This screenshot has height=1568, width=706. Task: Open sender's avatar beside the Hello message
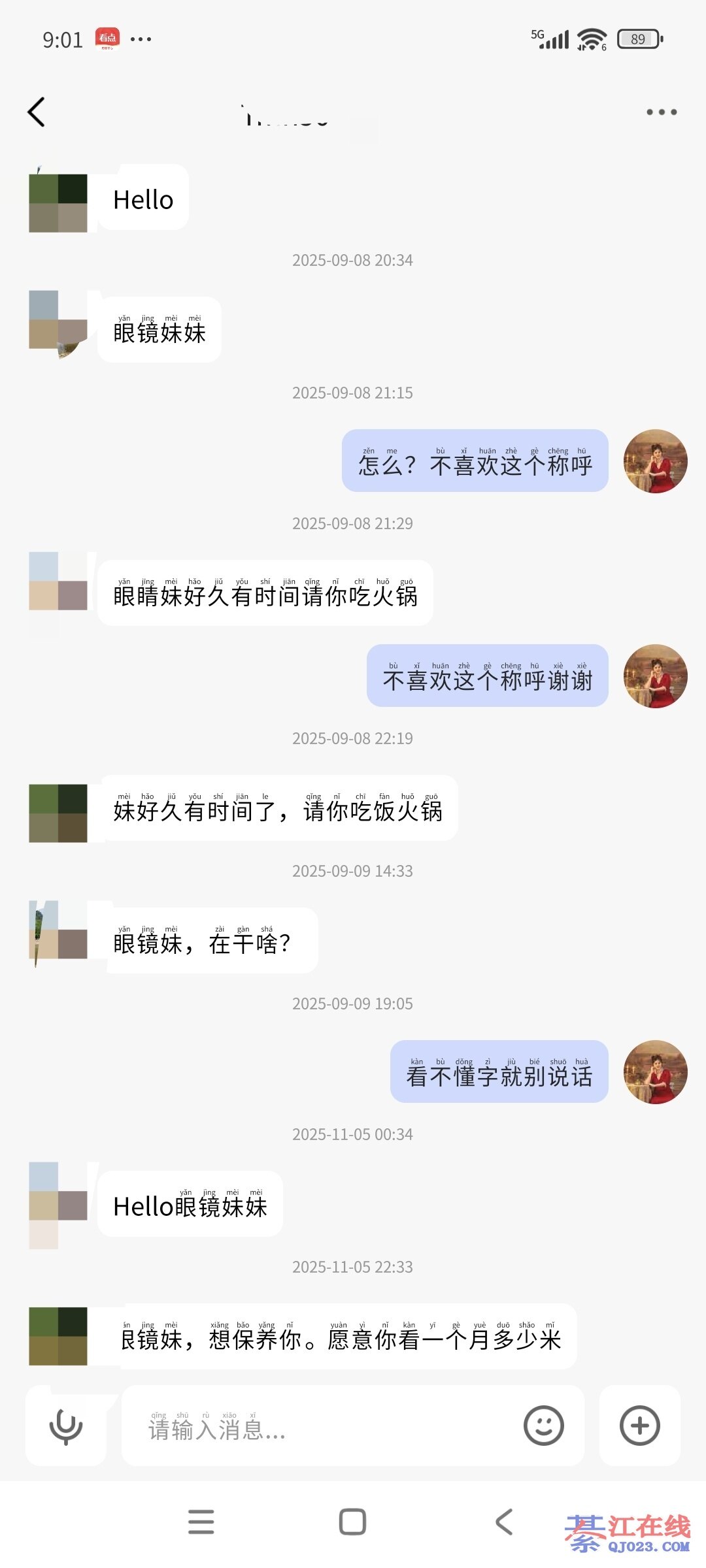coord(58,203)
